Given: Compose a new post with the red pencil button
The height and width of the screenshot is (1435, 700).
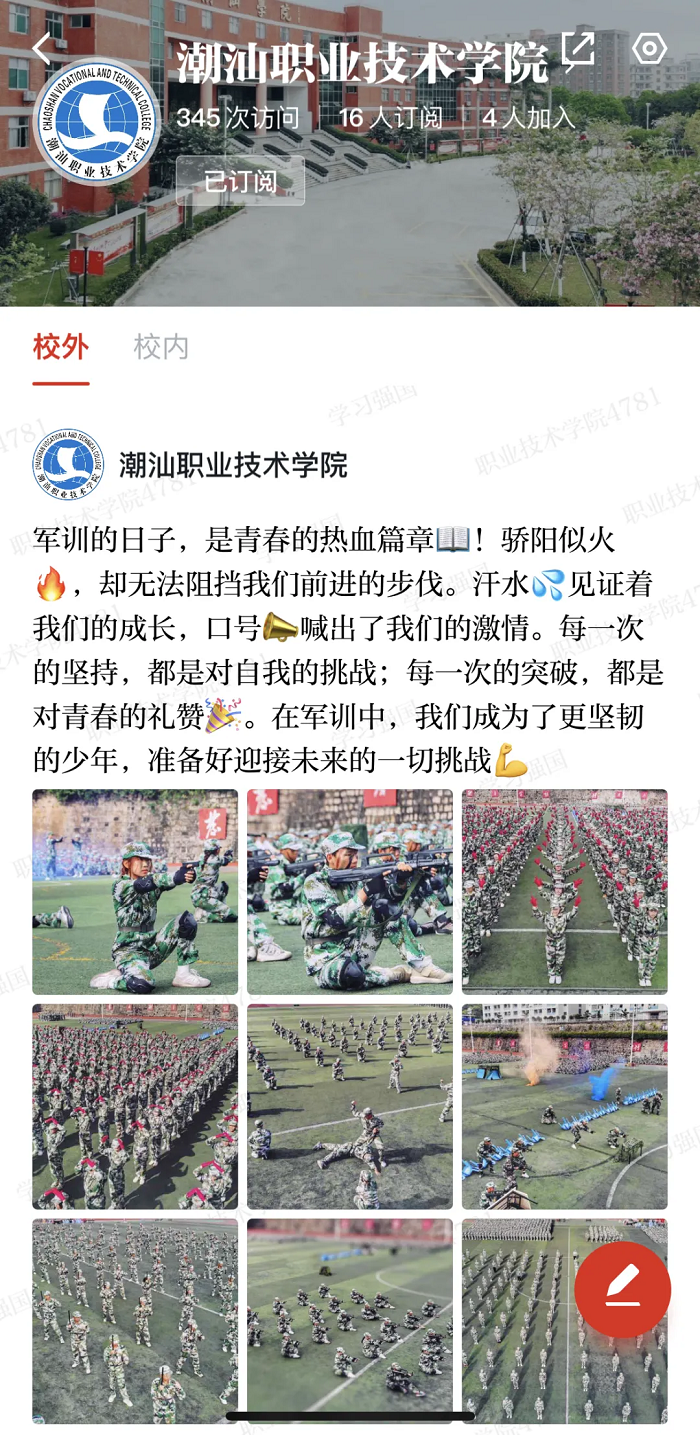Looking at the screenshot, I should coord(622,1289).
